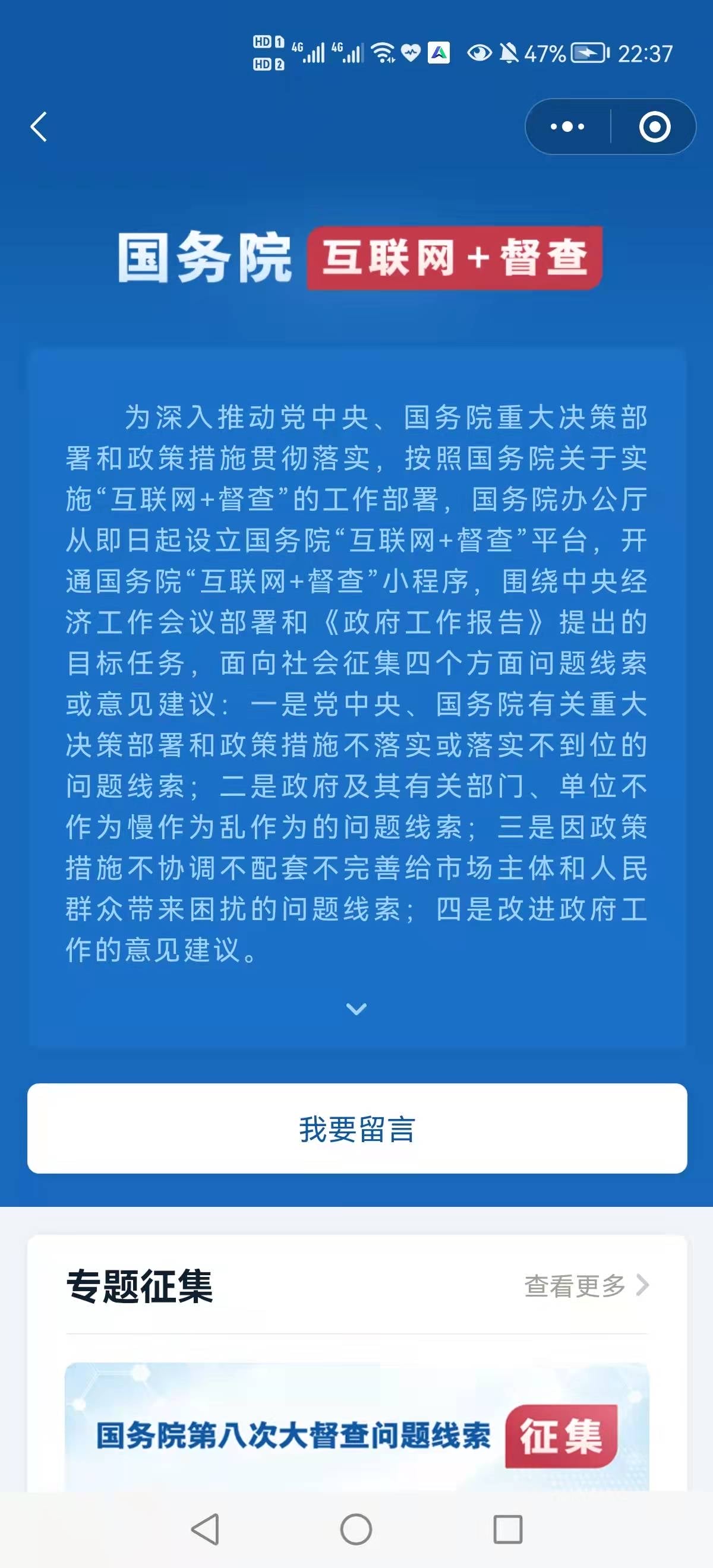Go back using the top-left arrow
The width and height of the screenshot is (713, 1568).
39,127
